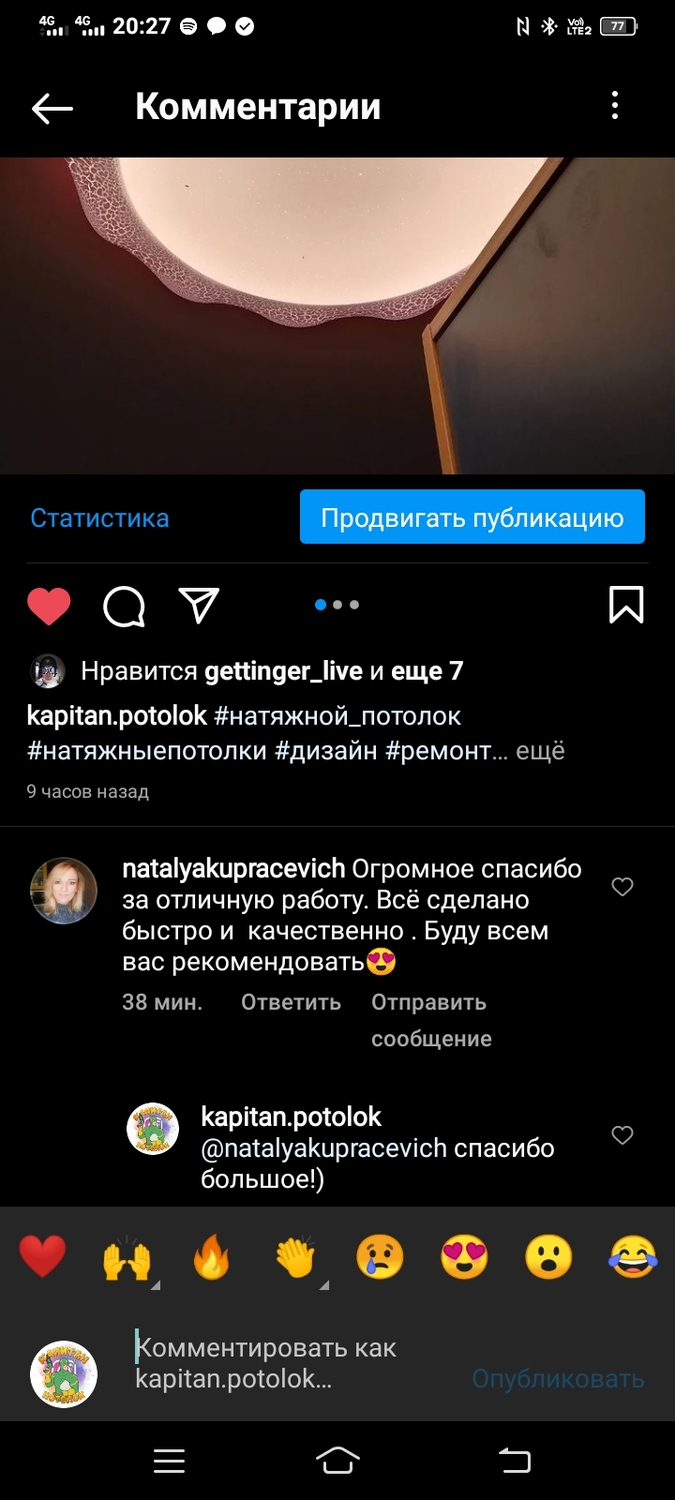Open Статистика for this post
The image size is (675, 1500).
pos(99,518)
